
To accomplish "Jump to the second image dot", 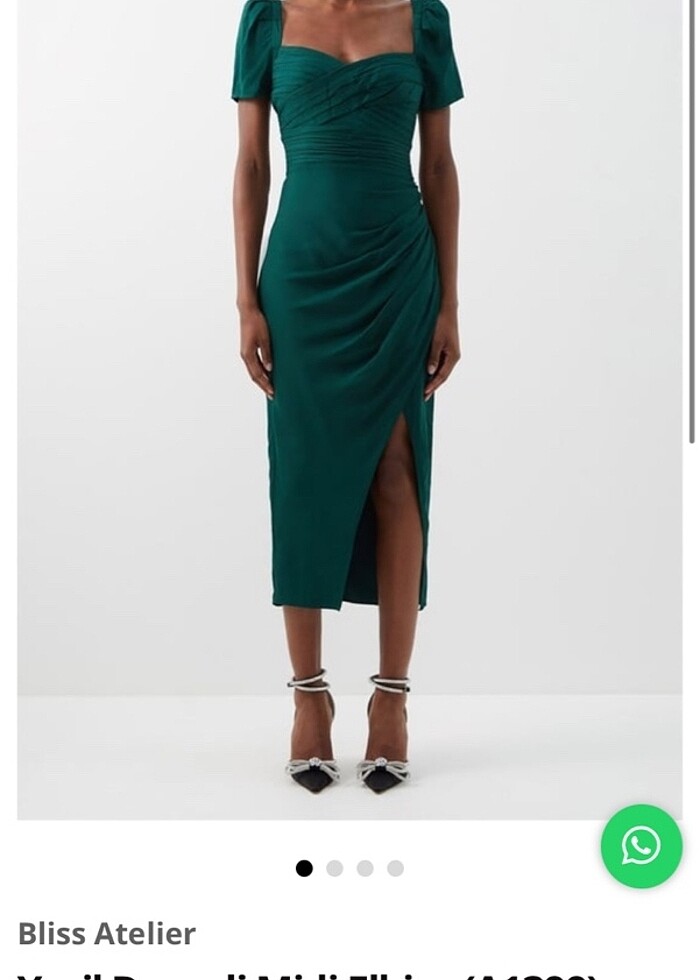I will pos(335,868).
